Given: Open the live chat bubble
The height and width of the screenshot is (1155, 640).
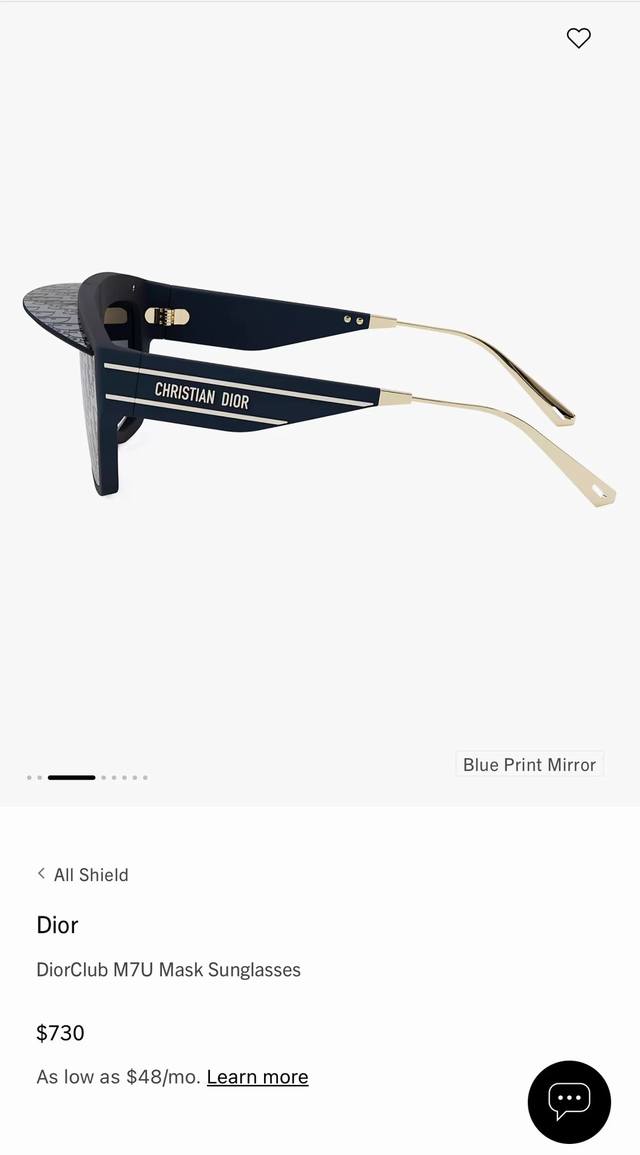Looking at the screenshot, I should 569,1101.
